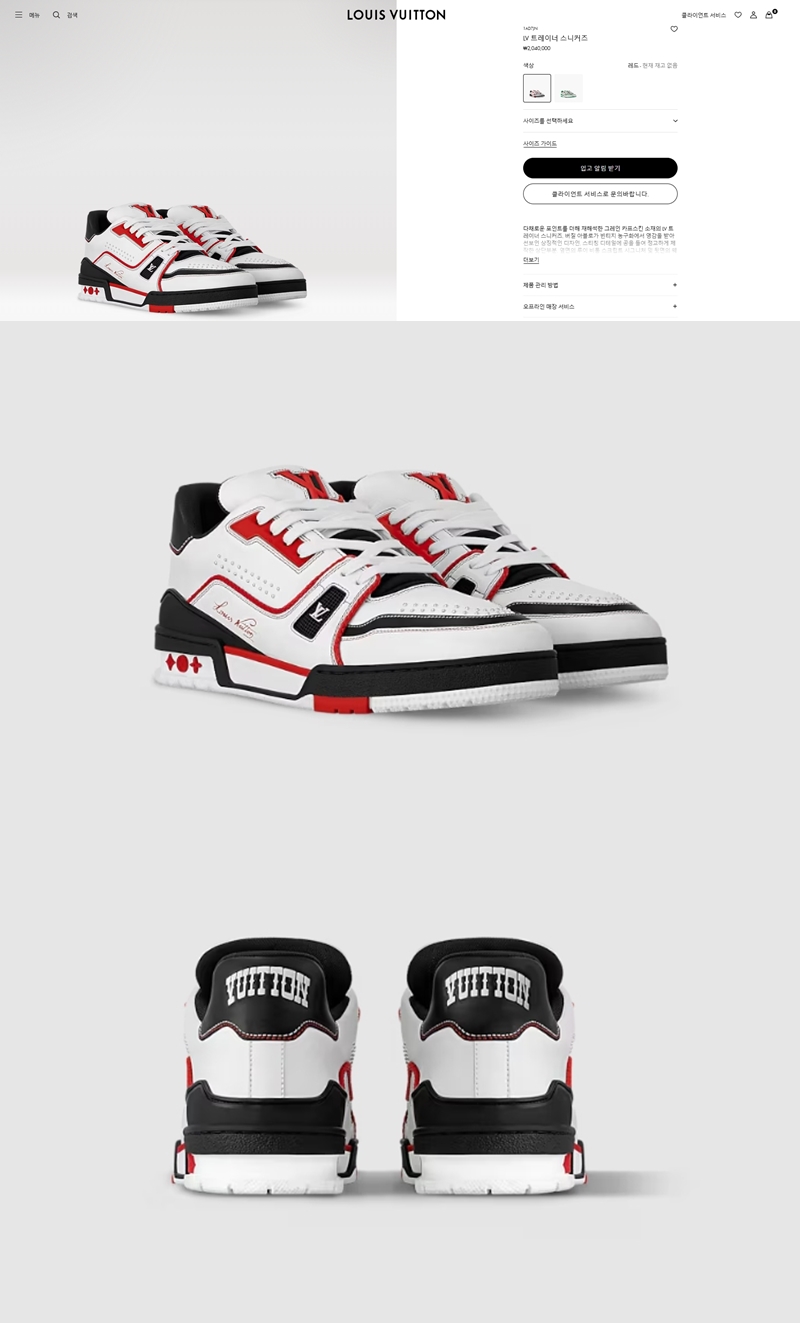Expand the 오프라인 매장 서비스 section

(600, 306)
